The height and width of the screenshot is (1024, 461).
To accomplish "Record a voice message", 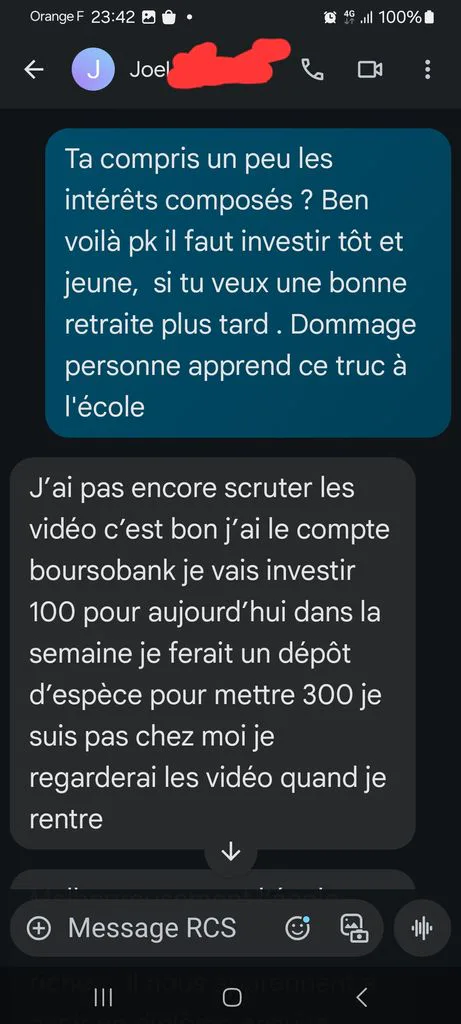I will tap(422, 928).
